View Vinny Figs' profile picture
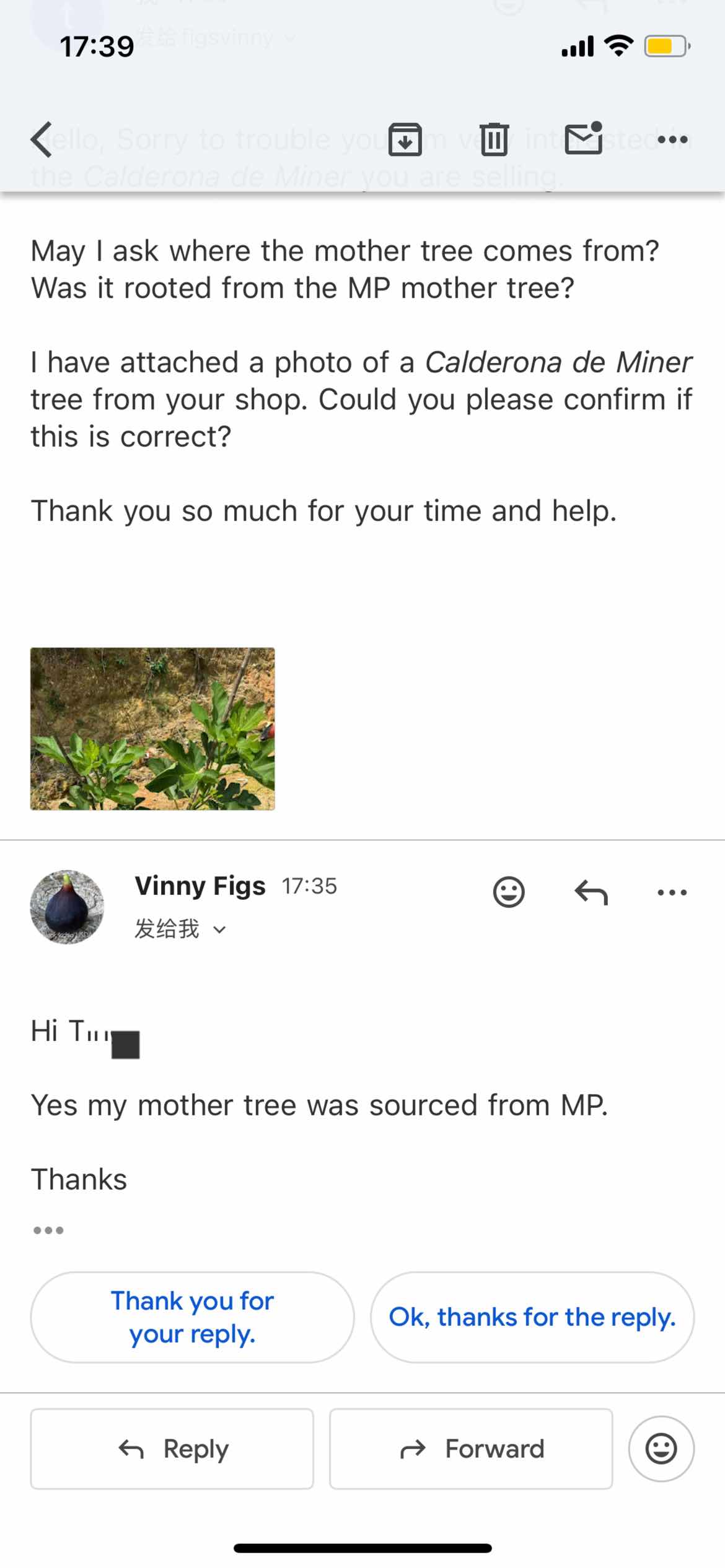This screenshot has width=725, height=1568. pyautogui.click(x=67, y=907)
